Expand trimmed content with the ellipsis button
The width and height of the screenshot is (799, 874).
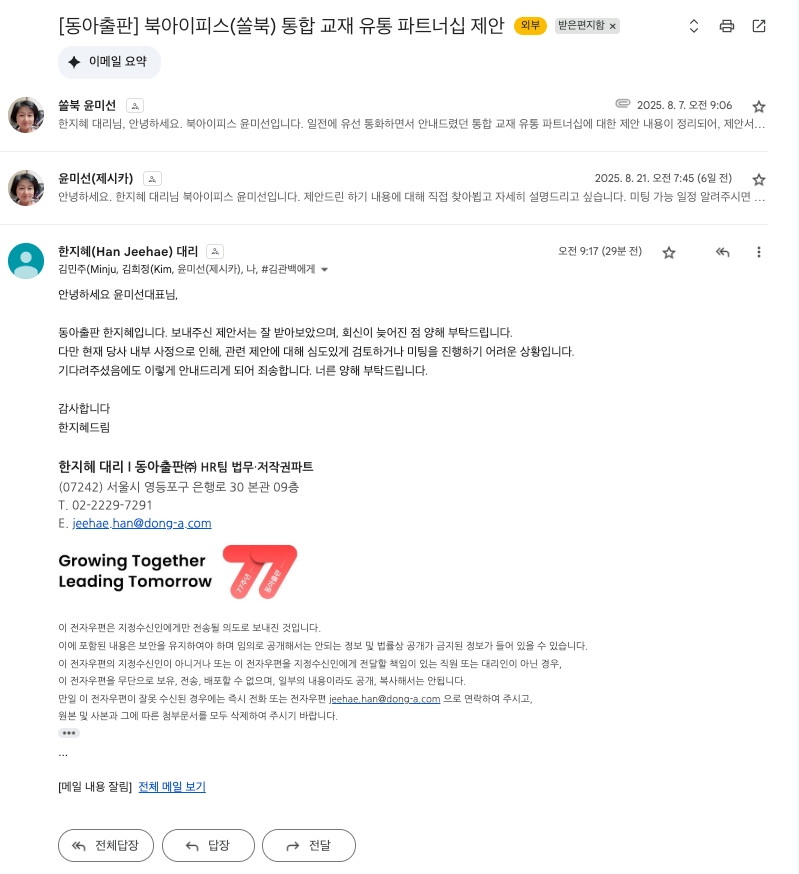68,733
